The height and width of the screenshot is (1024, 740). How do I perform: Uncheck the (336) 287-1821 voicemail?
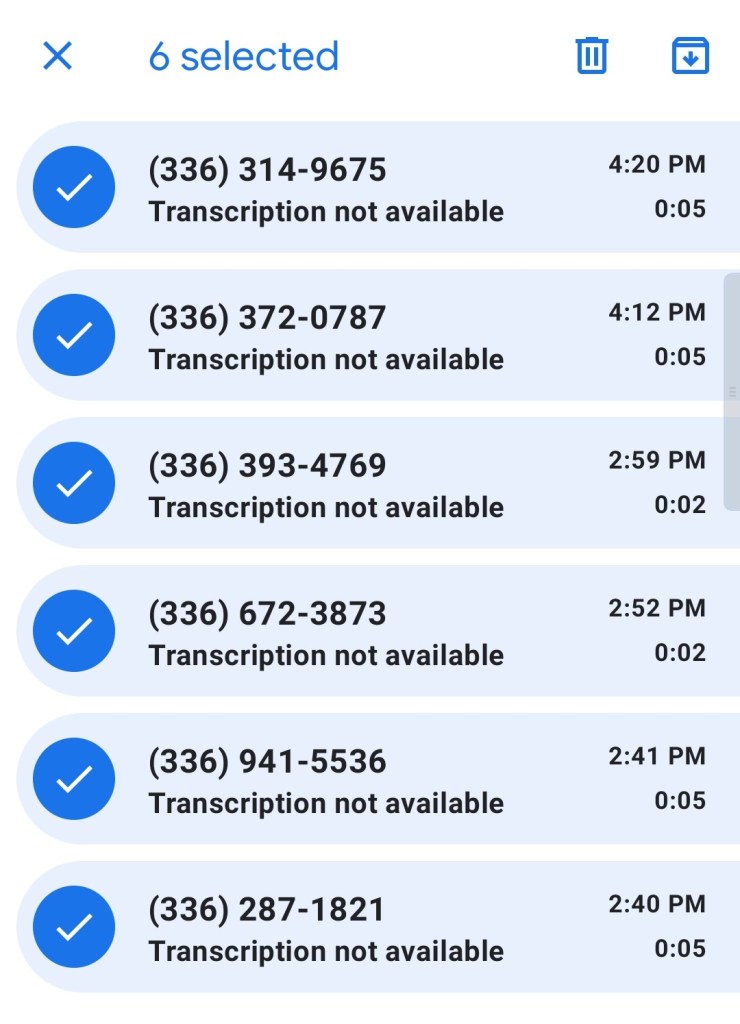74,928
